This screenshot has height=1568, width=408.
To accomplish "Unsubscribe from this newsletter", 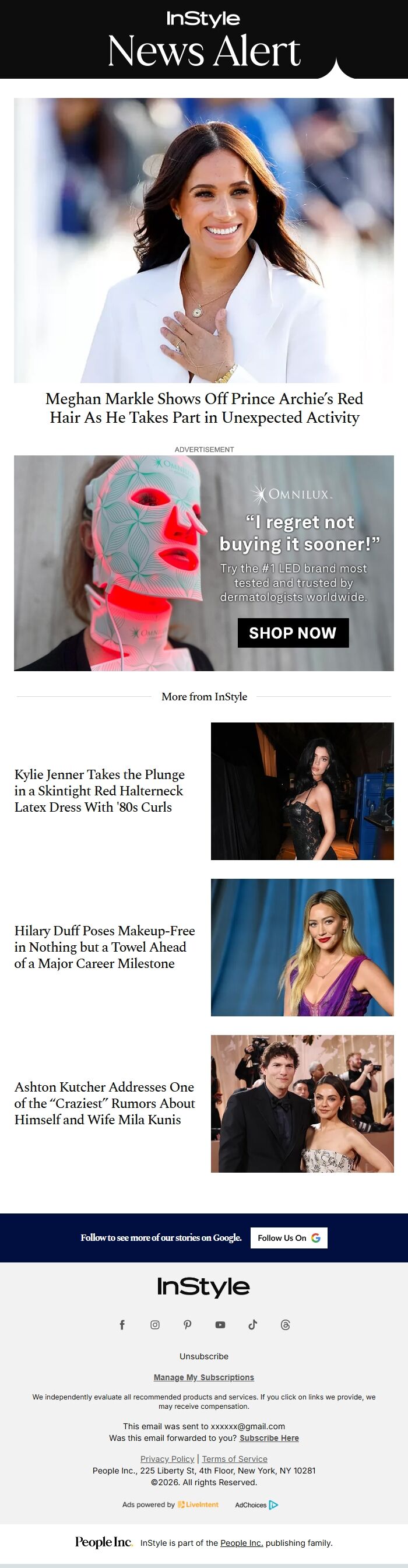I will 203,1356.
